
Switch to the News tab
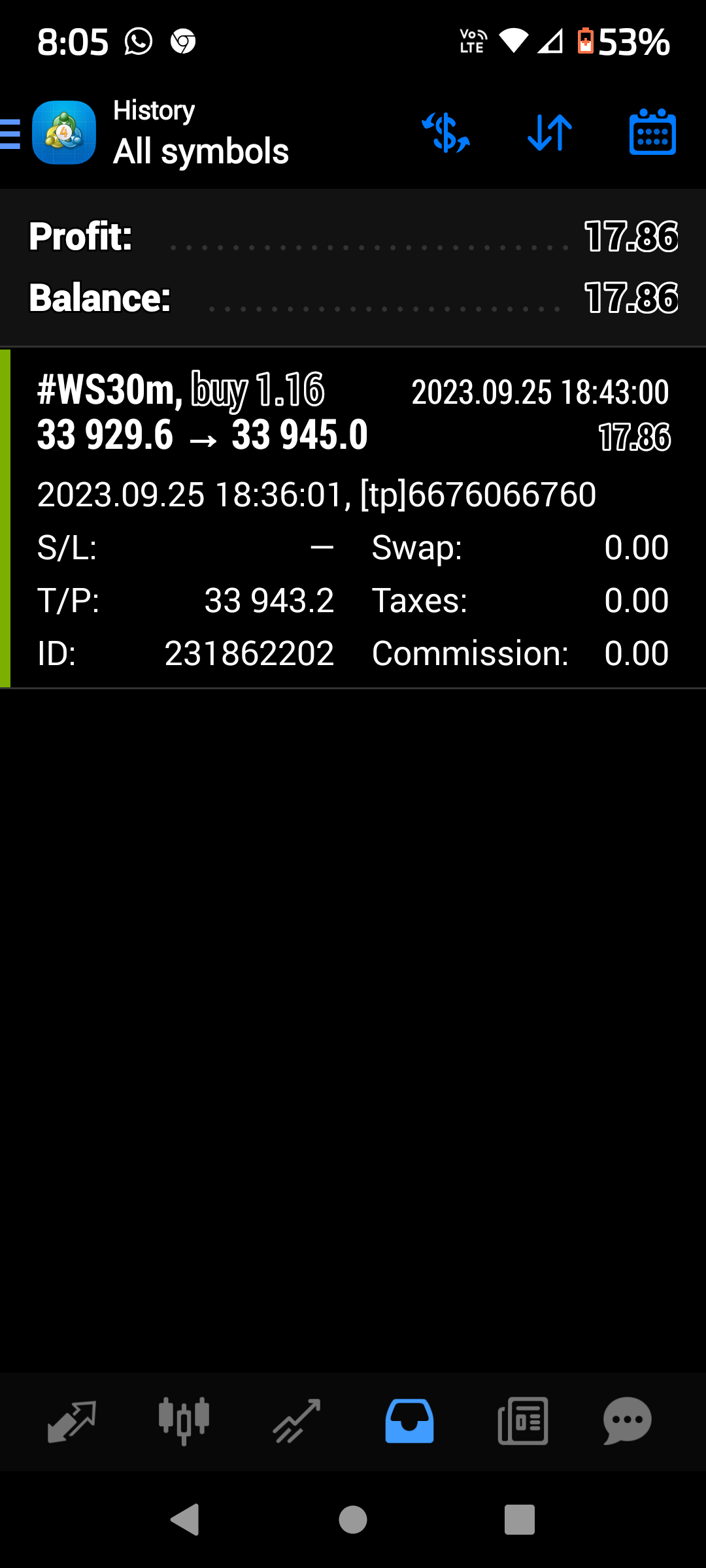click(x=522, y=1422)
